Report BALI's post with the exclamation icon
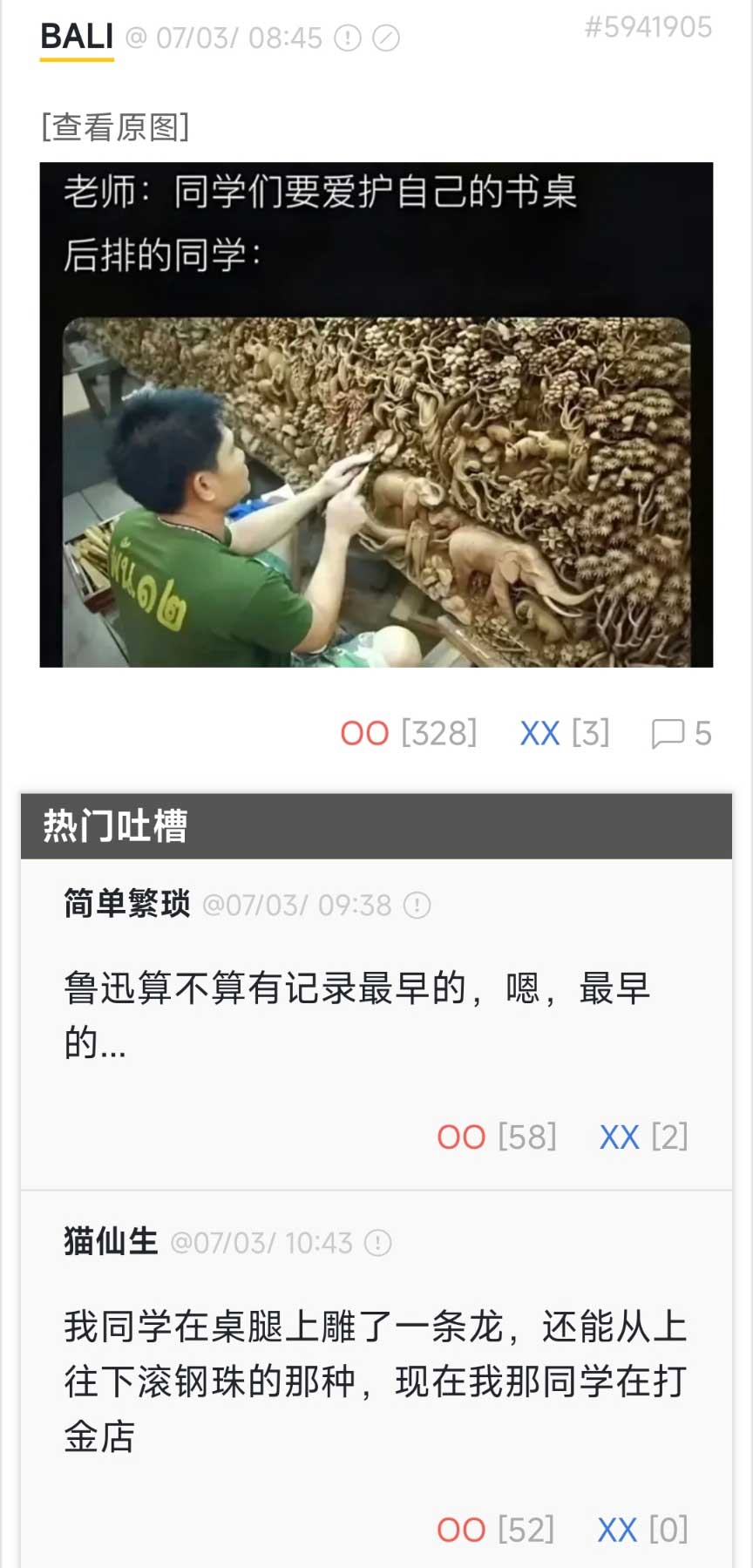 point(348,38)
